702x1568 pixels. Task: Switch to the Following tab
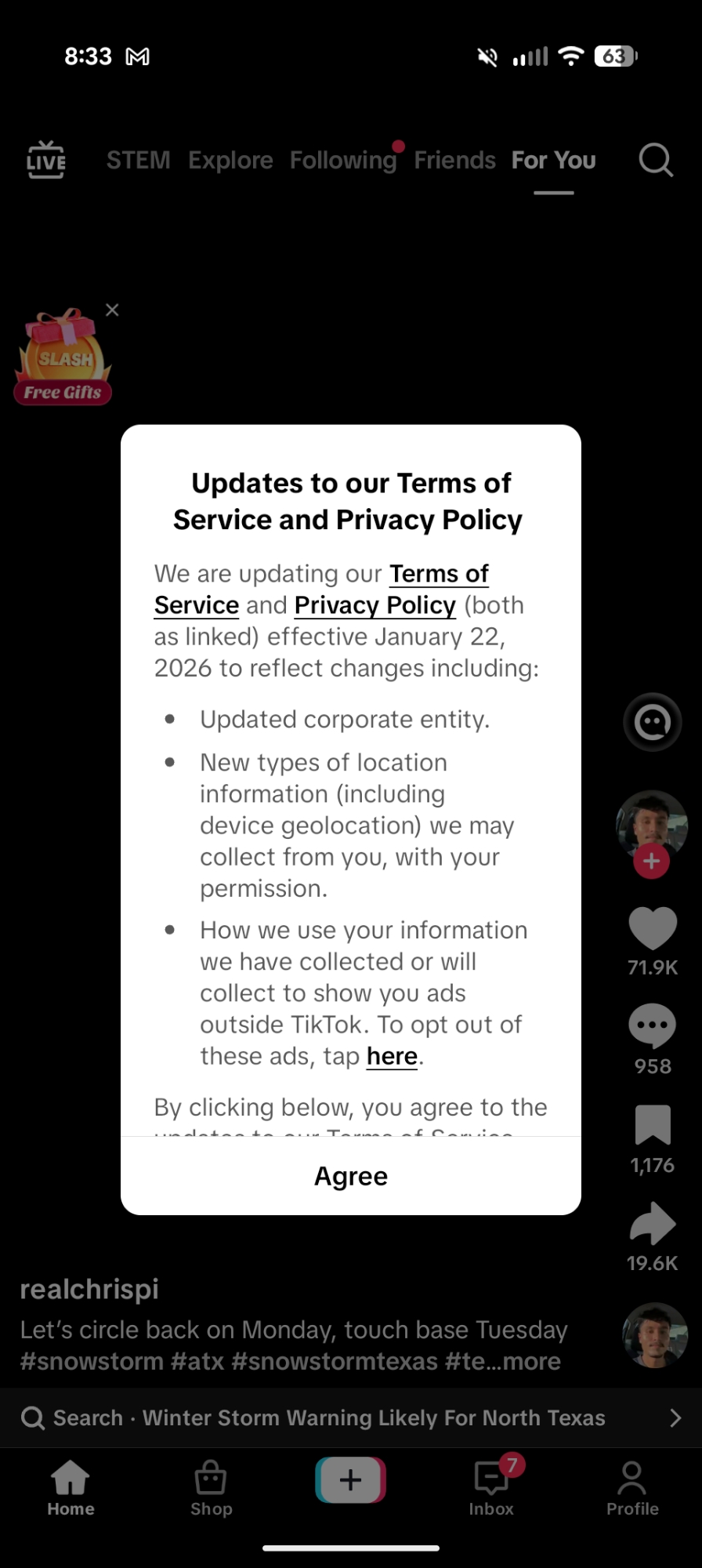click(343, 160)
